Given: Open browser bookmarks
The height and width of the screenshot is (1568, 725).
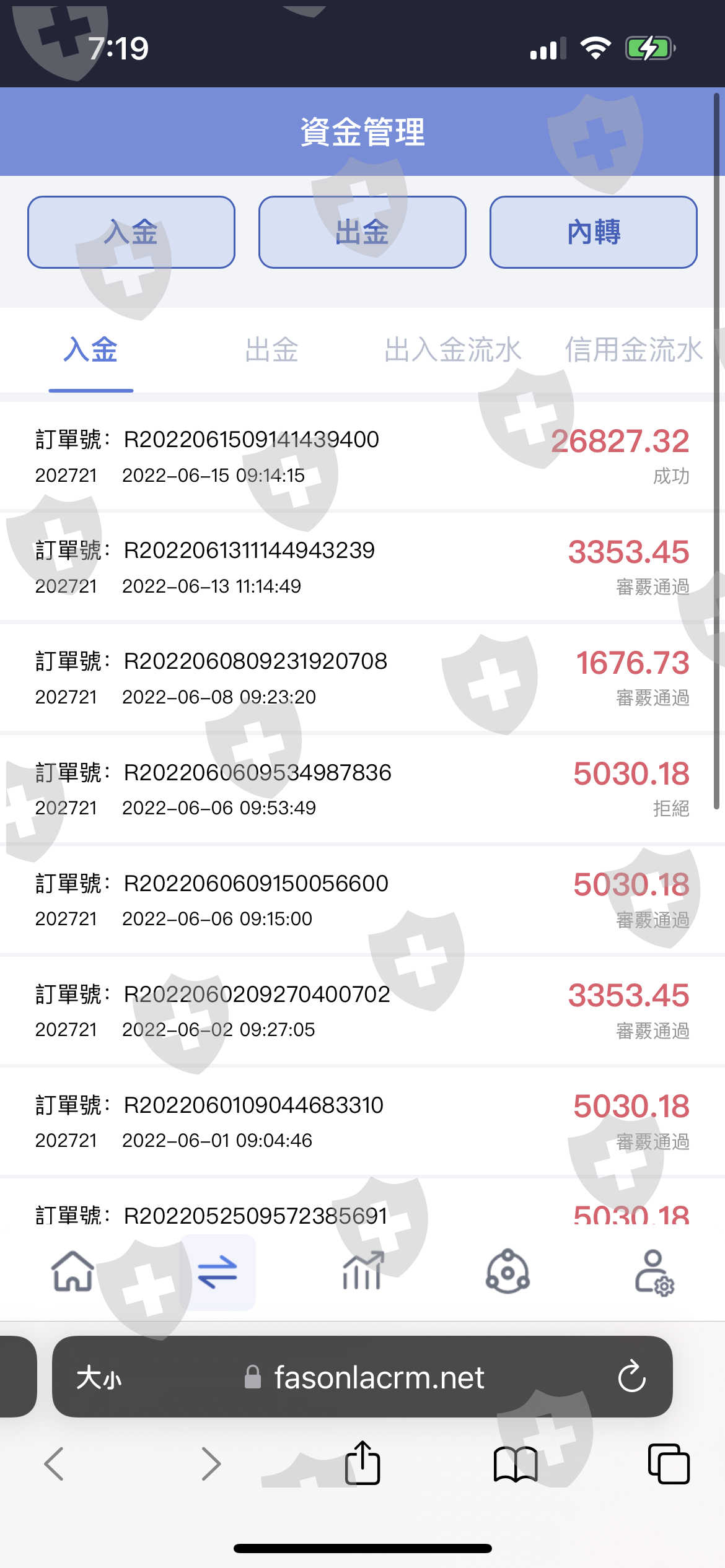Looking at the screenshot, I should click(x=516, y=1465).
